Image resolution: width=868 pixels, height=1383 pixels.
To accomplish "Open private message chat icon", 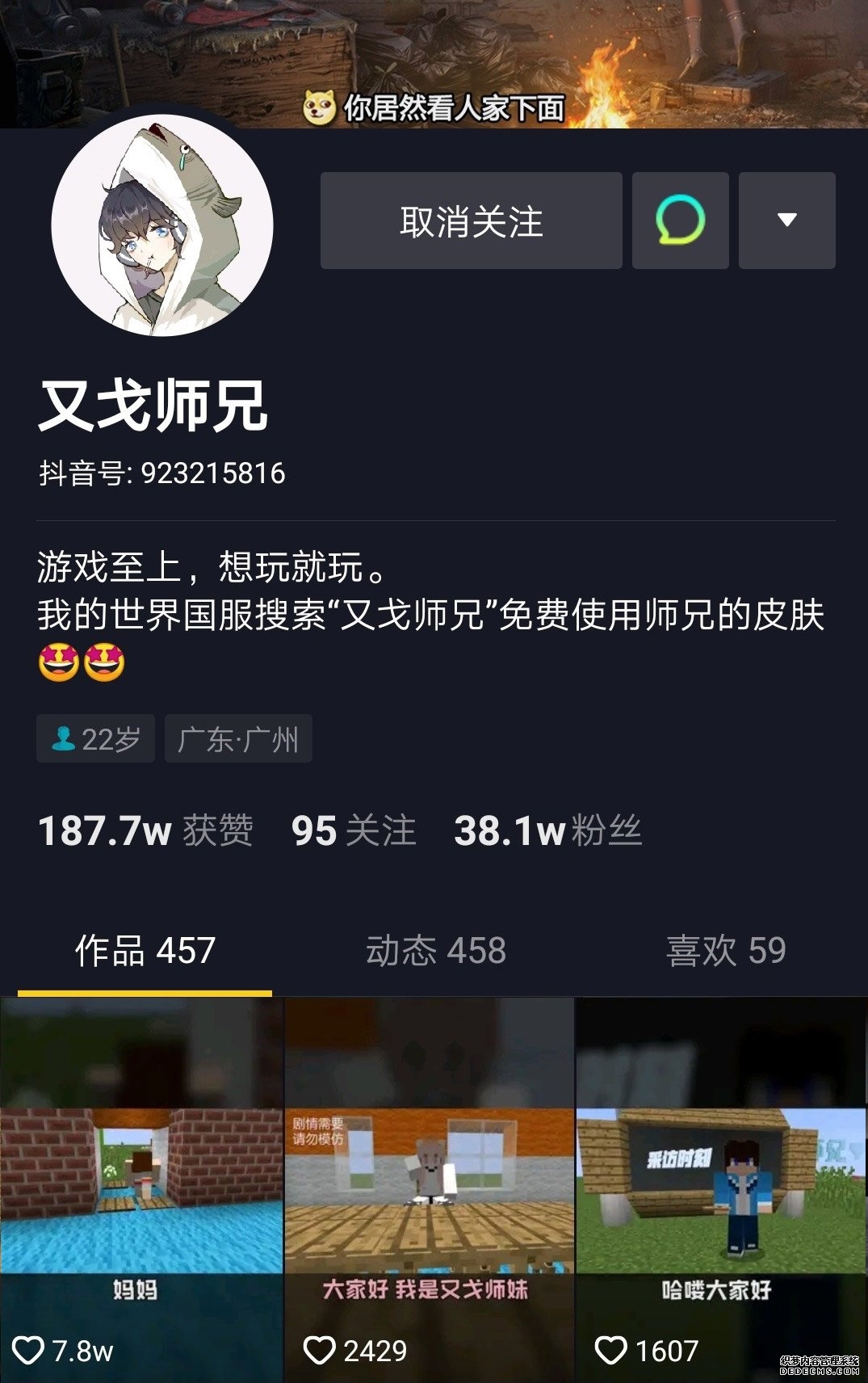I will coord(680,221).
